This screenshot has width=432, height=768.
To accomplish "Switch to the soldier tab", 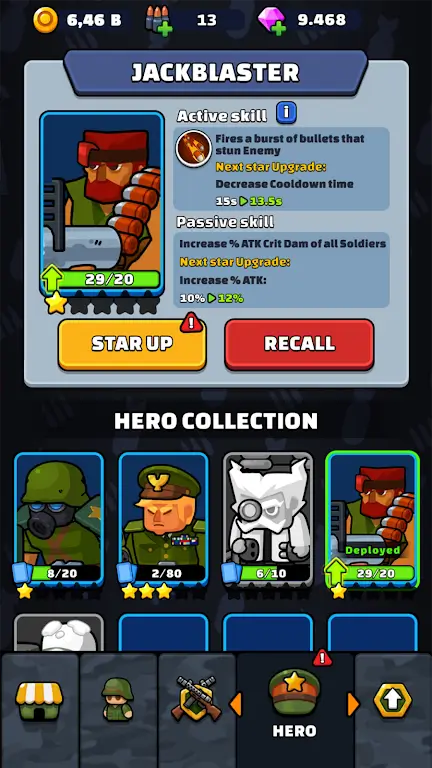I will [118, 701].
